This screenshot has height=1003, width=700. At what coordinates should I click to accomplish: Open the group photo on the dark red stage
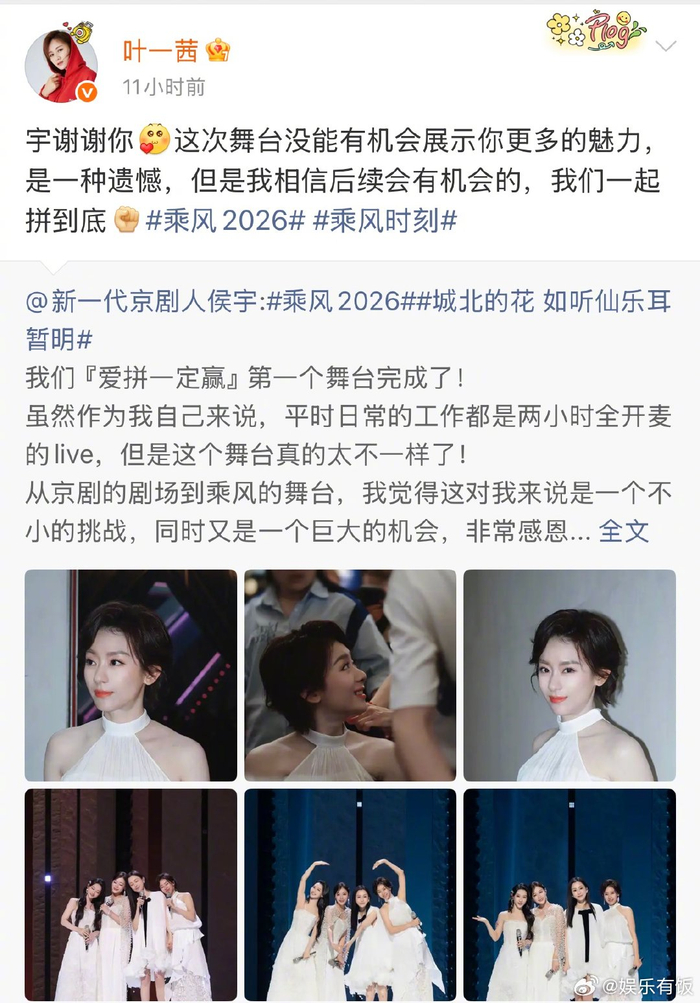pos(131,894)
